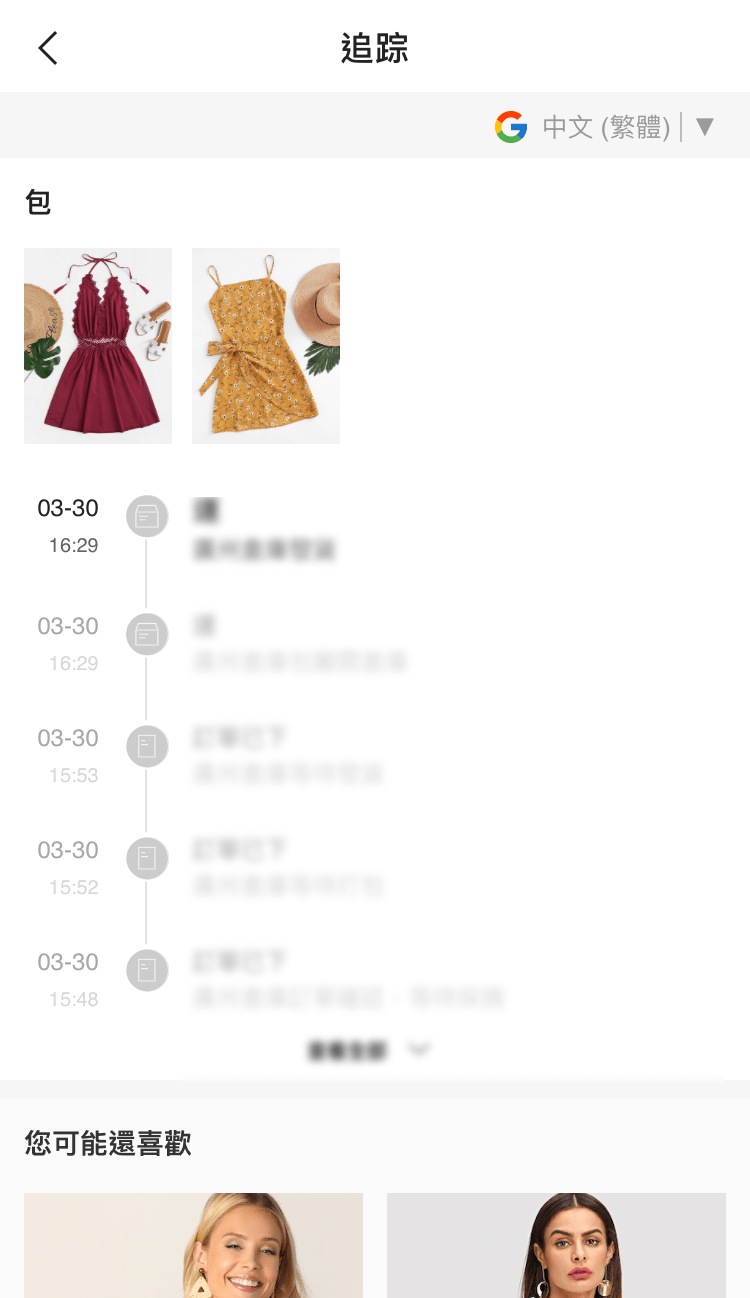
Task: Open the translation language dropdown
Action: [x=704, y=127]
